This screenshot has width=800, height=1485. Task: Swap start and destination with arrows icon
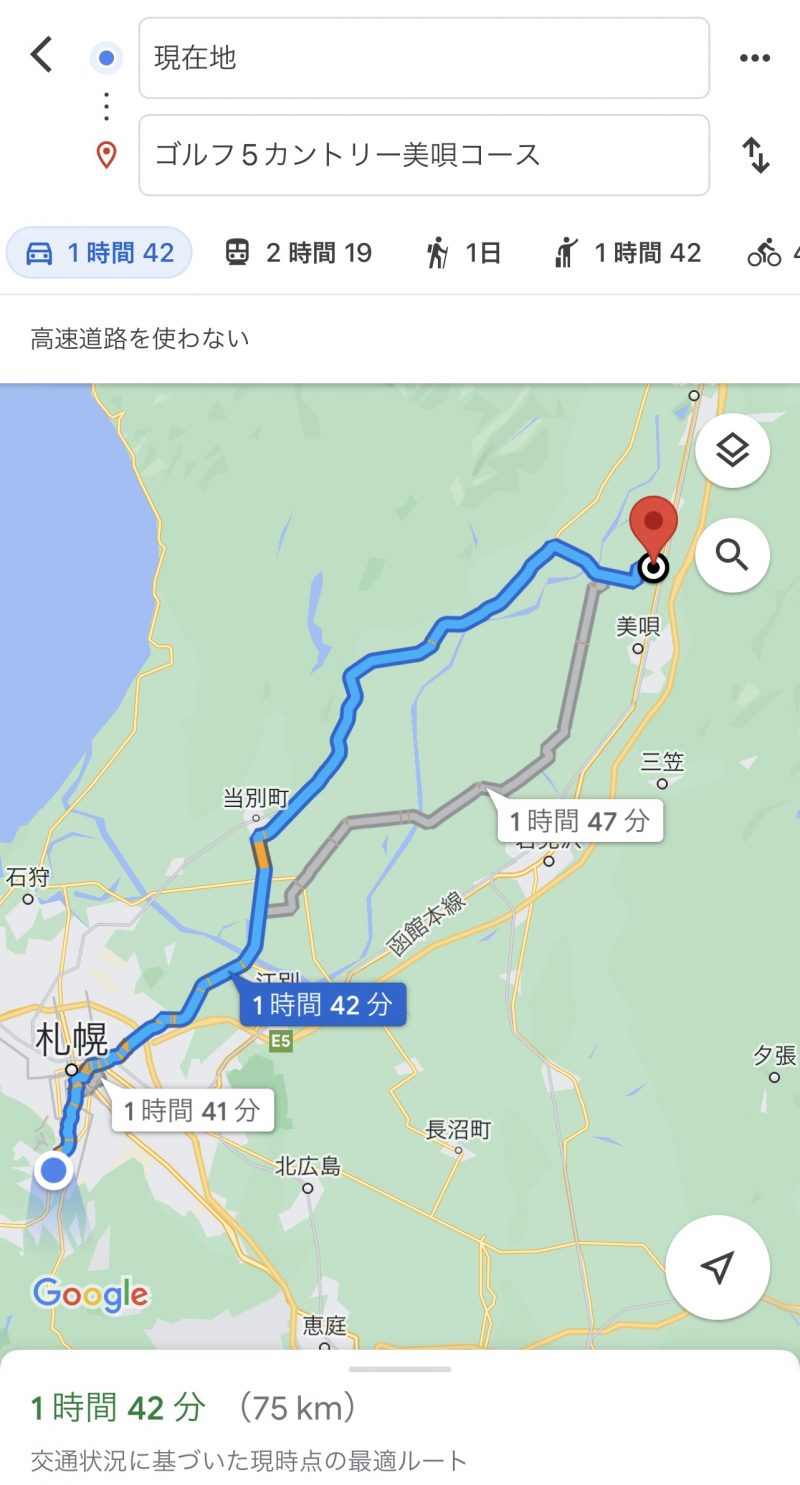pyautogui.click(x=756, y=155)
